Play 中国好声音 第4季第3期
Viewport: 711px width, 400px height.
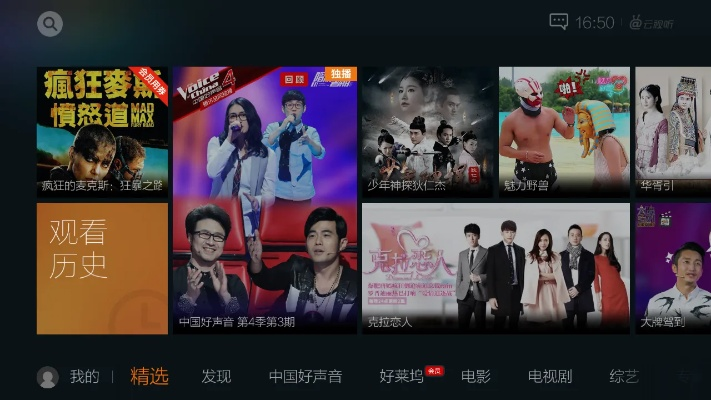265,200
